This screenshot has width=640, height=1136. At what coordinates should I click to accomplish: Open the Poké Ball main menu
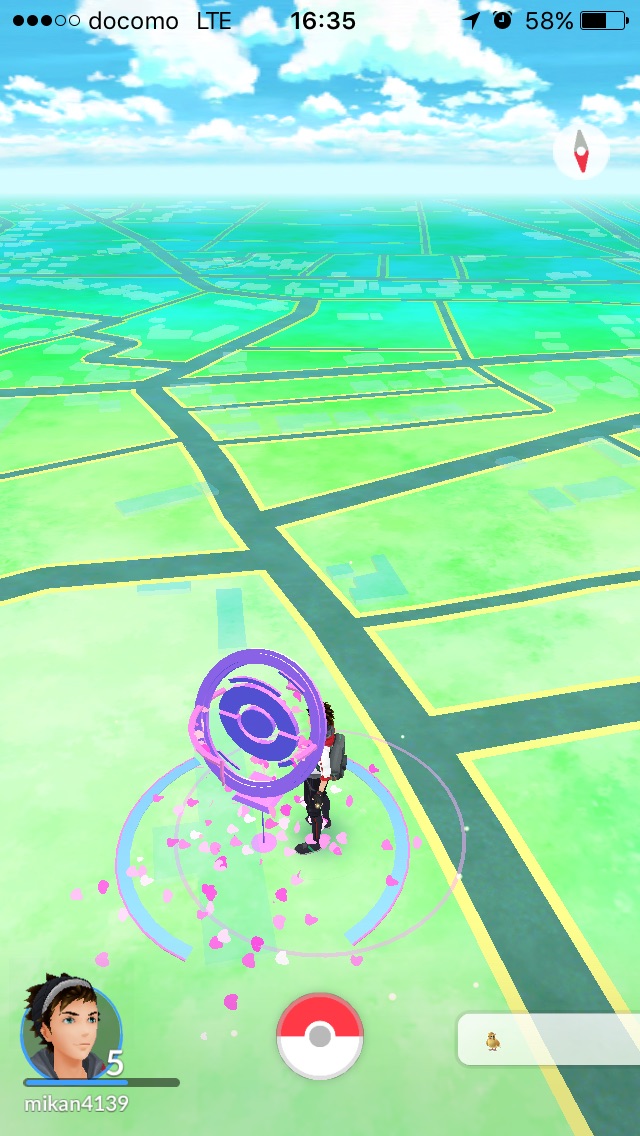click(x=320, y=1036)
